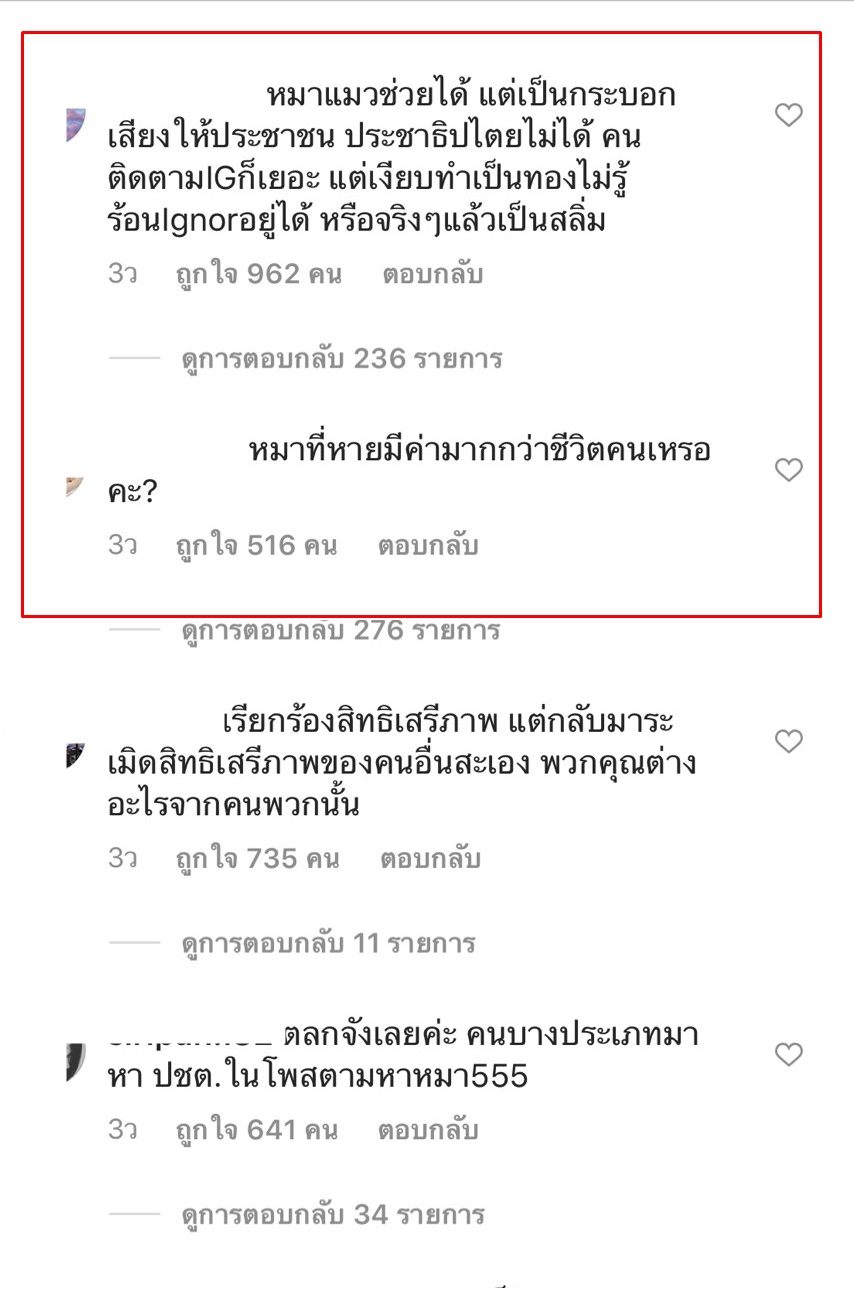Tap ตอบกลับ under the 962-likes comment
This screenshot has width=854, height=1315.
[432, 274]
